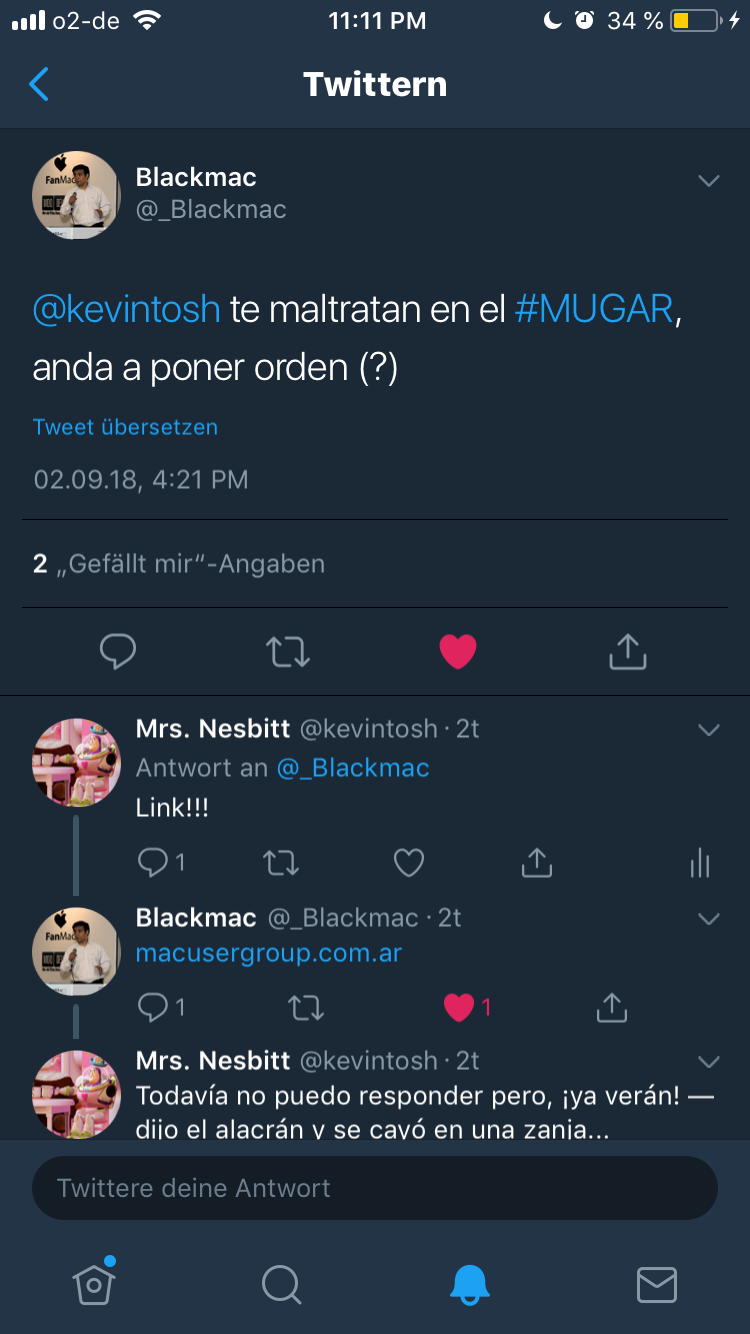Switch to the Home tab

(94, 1284)
